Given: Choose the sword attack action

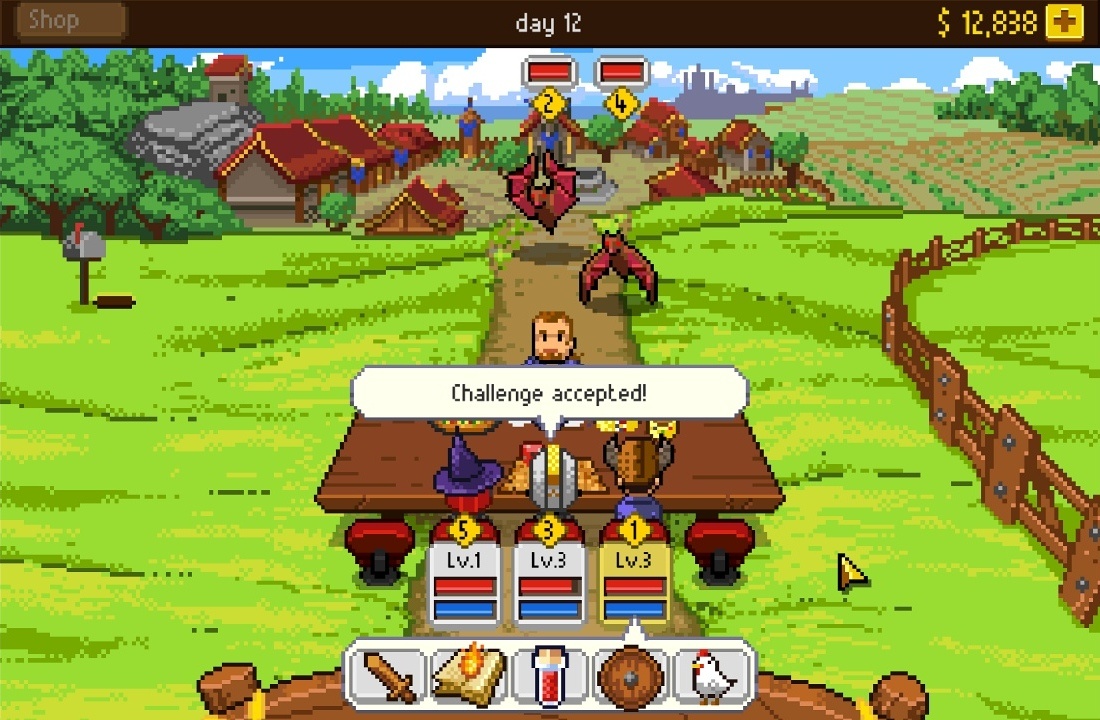Looking at the screenshot, I should pos(387,676).
